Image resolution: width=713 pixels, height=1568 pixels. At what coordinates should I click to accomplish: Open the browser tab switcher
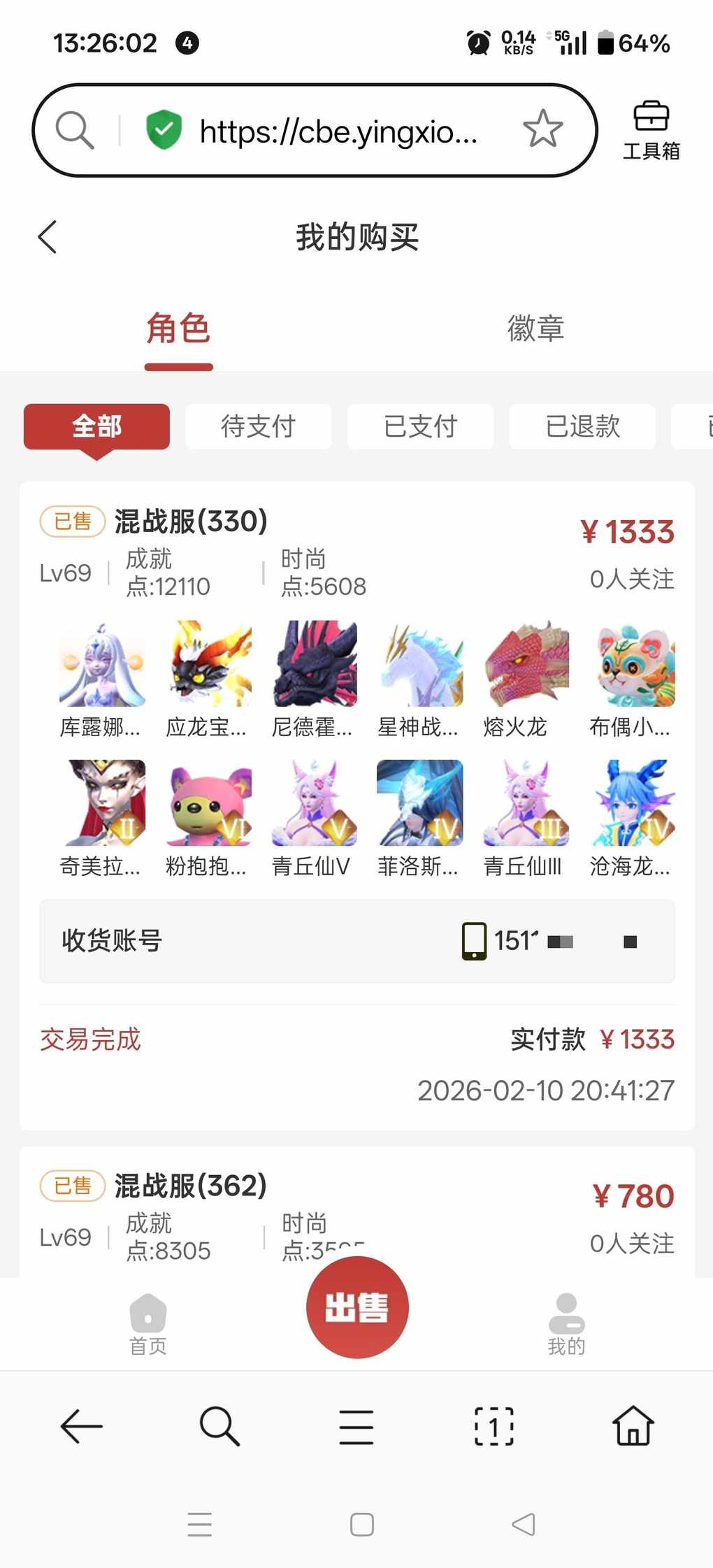tap(494, 1426)
